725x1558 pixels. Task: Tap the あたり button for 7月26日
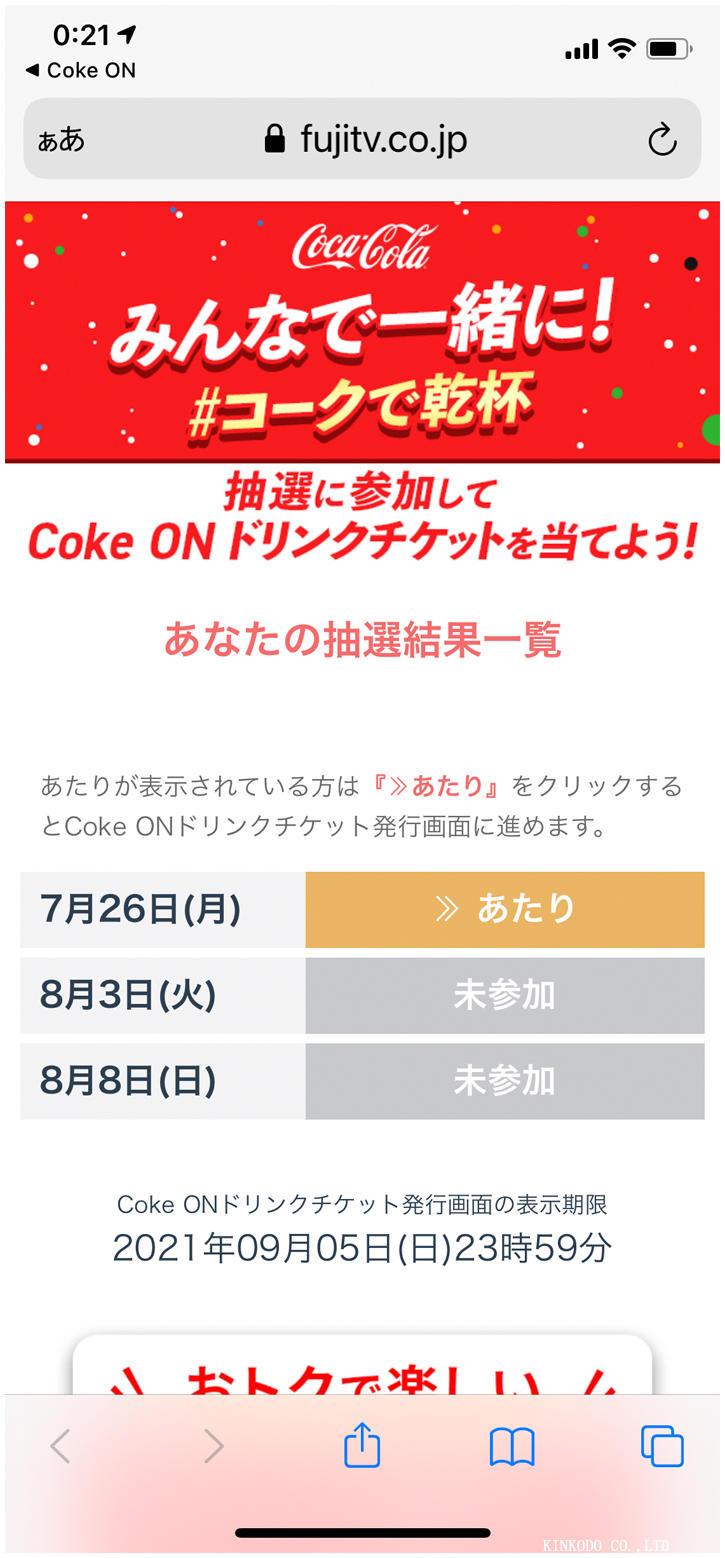(504, 909)
